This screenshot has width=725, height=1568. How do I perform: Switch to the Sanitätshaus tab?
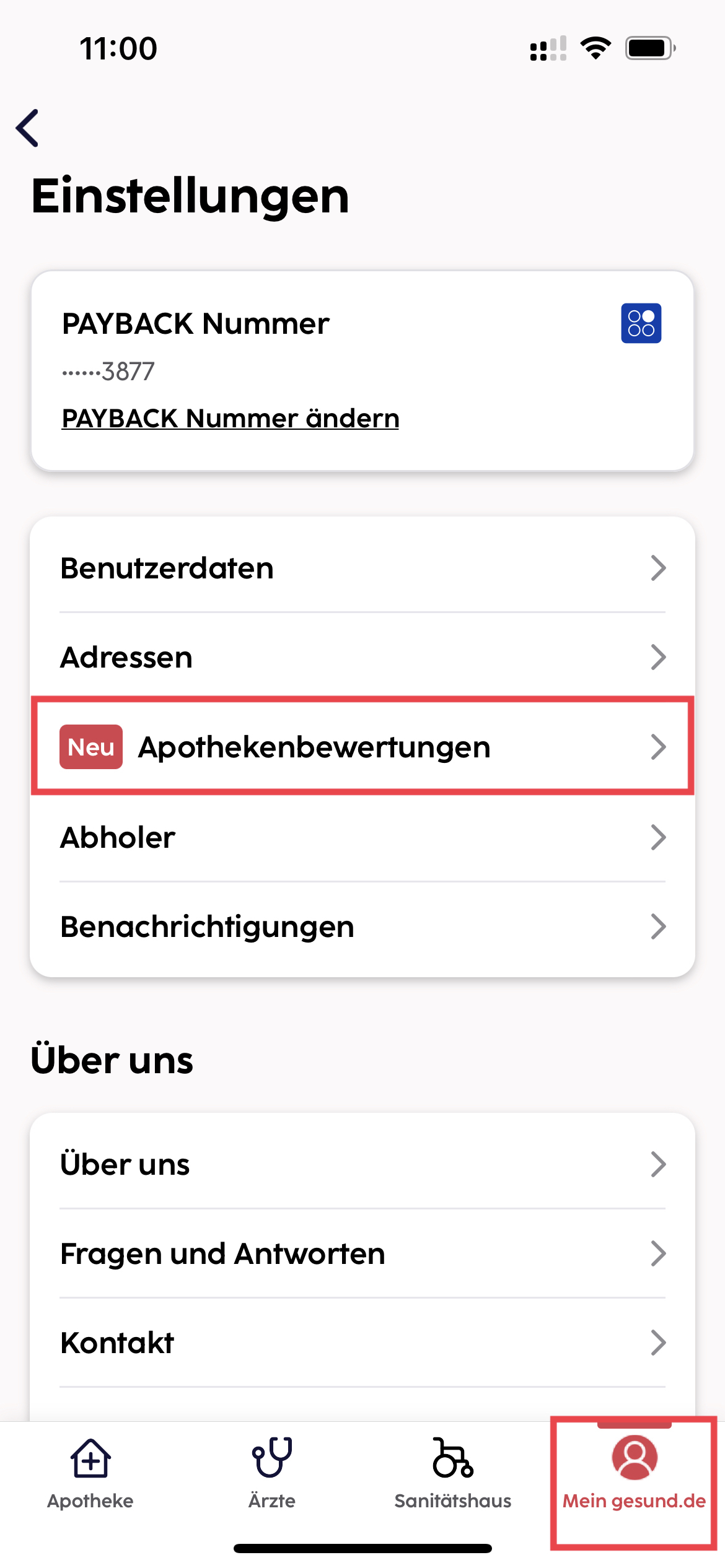[x=453, y=1474]
